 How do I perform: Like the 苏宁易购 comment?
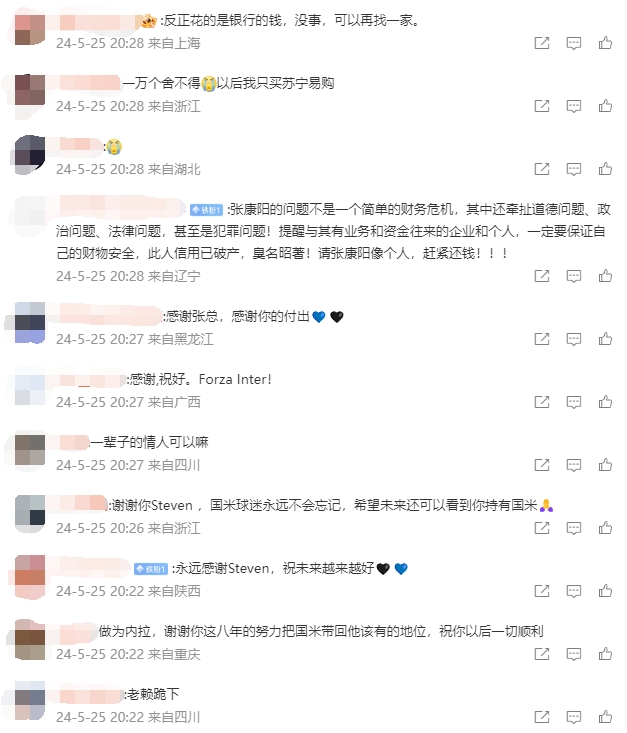(x=605, y=106)
